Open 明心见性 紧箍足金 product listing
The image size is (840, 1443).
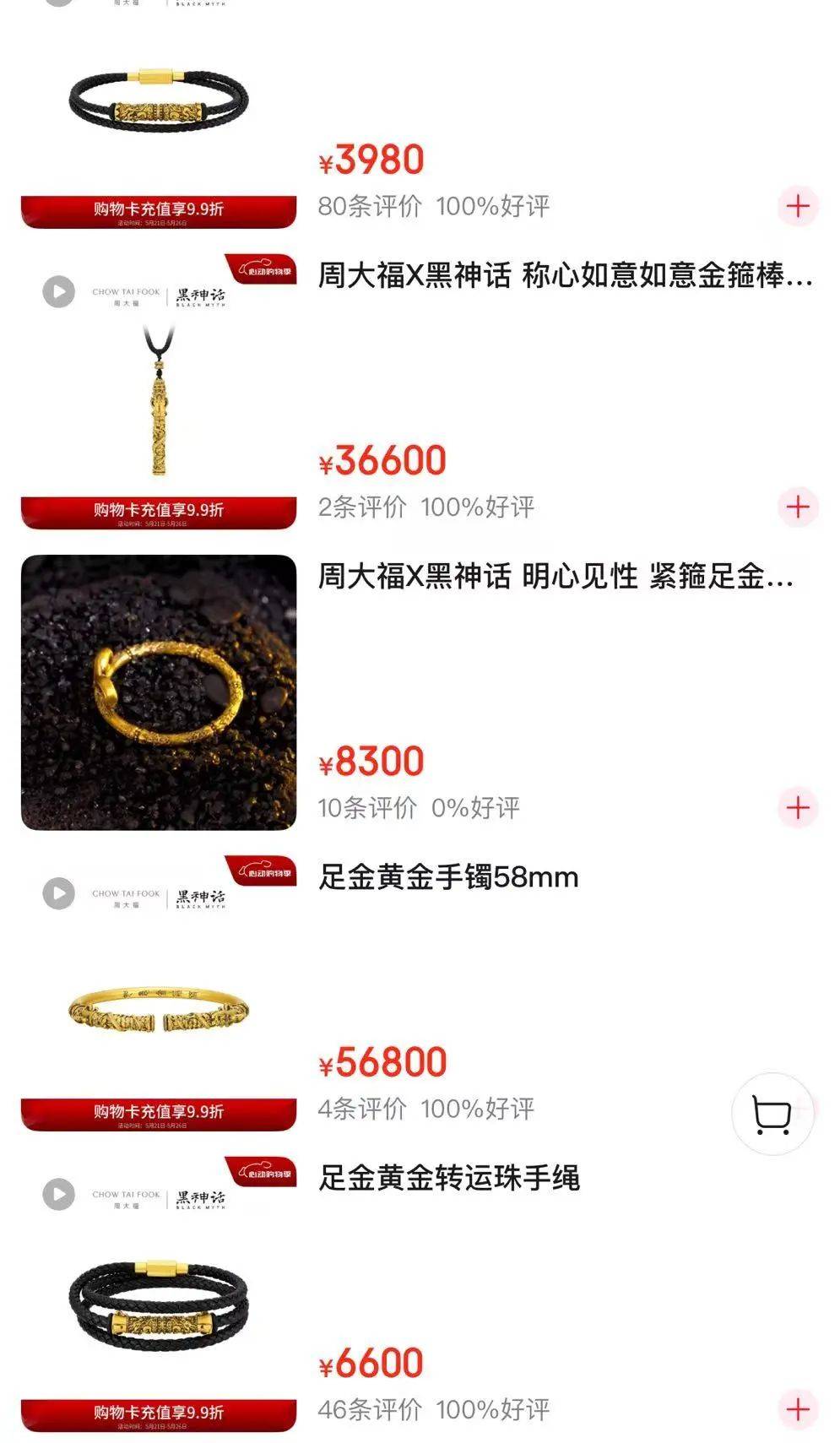[x=555, y=577]
